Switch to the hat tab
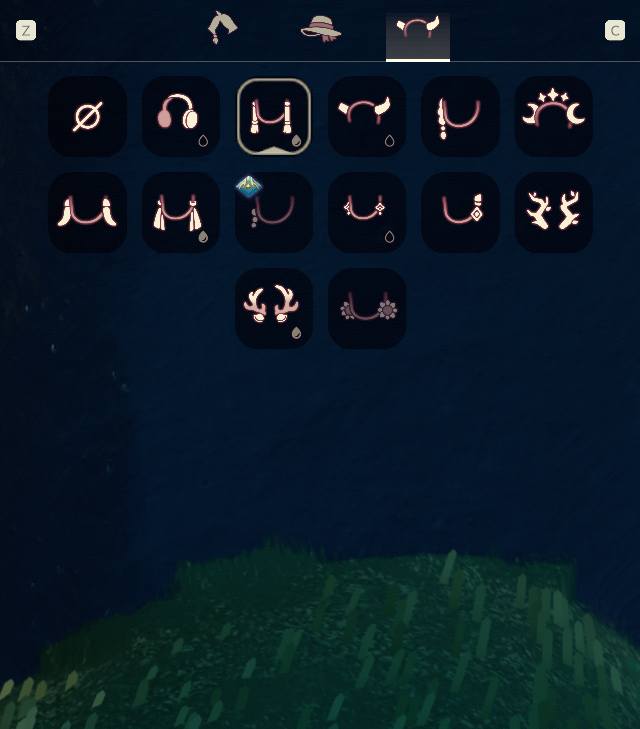This screenshot has width=640, height=729. (x=321, y=28)
